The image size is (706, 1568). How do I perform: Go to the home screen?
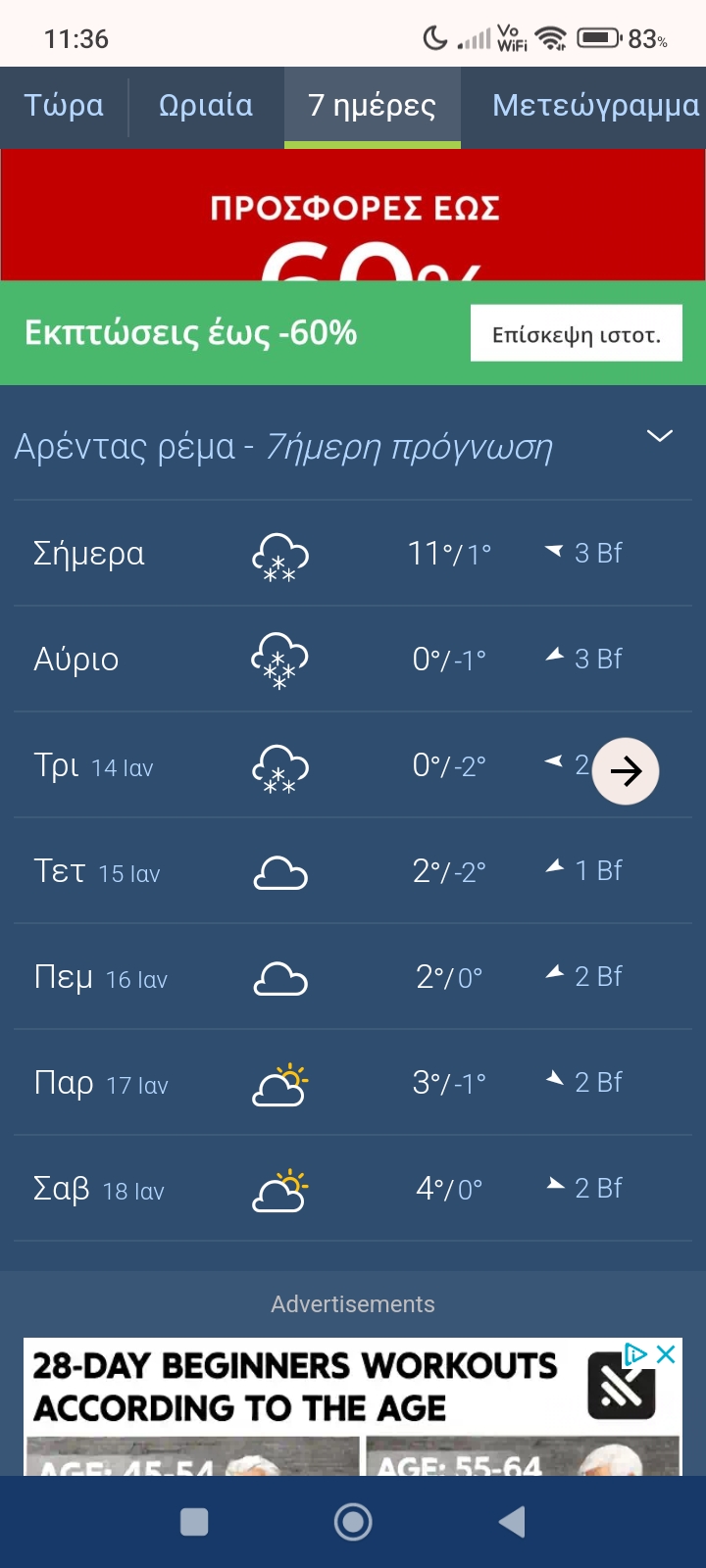coord(353,1522)
